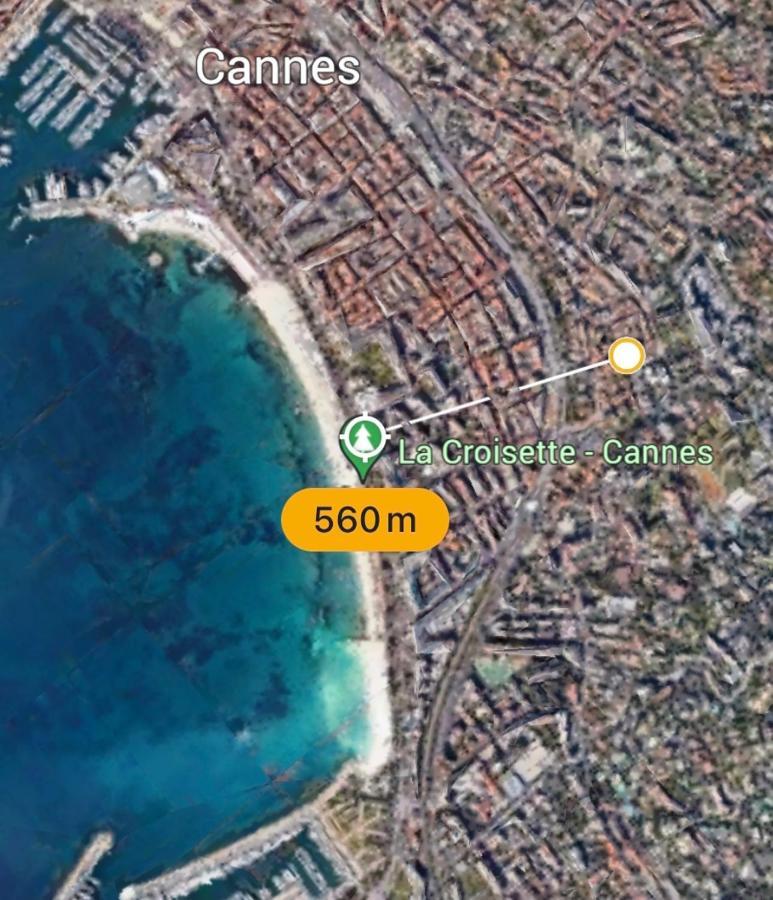The width and height of the screenshot is (773, 900).
Task: Select the white measurement endpoint circle
Action: (x=626, y=355)
